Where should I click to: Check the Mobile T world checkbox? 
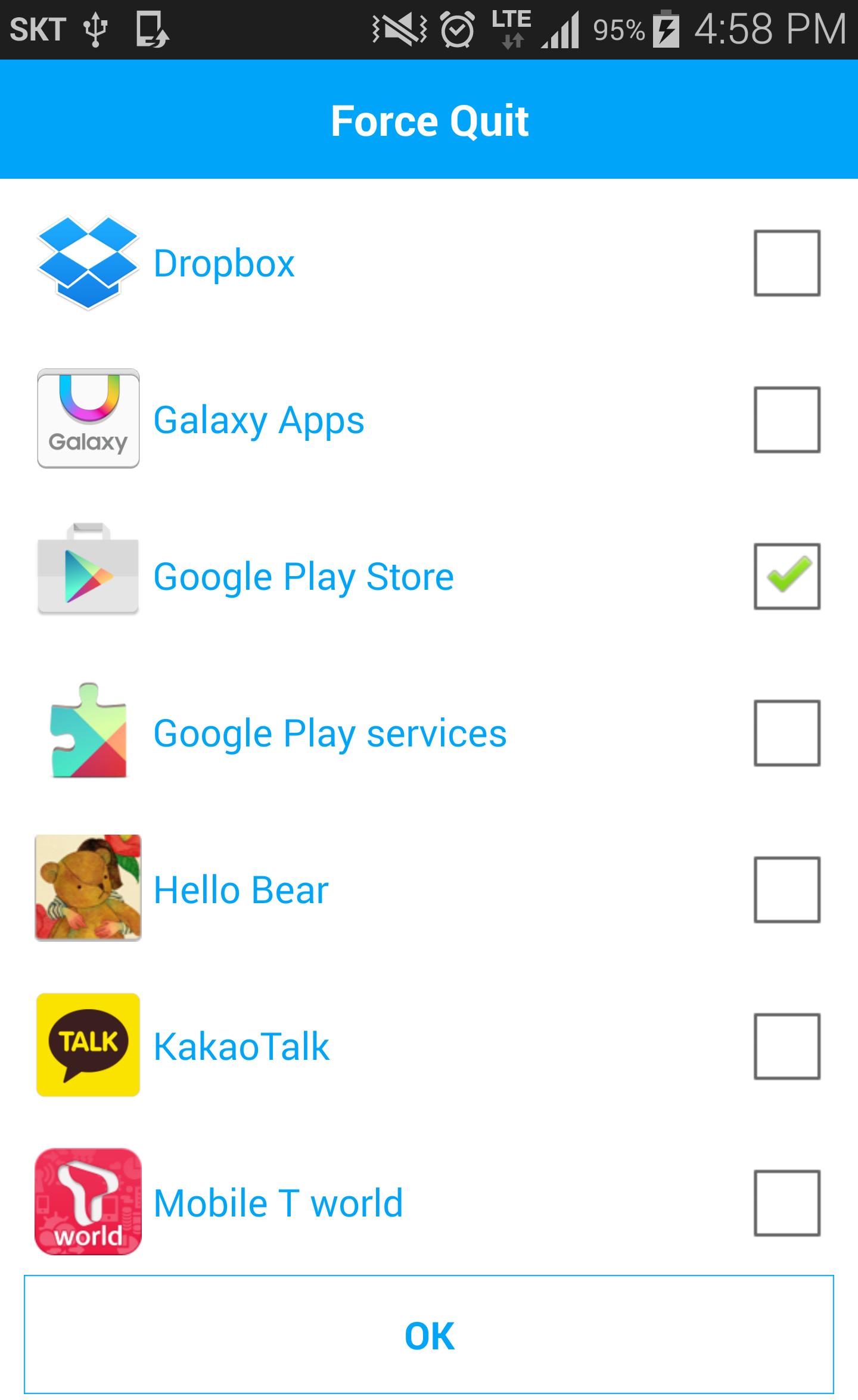pyautogui.click(x=786, y=1202)
